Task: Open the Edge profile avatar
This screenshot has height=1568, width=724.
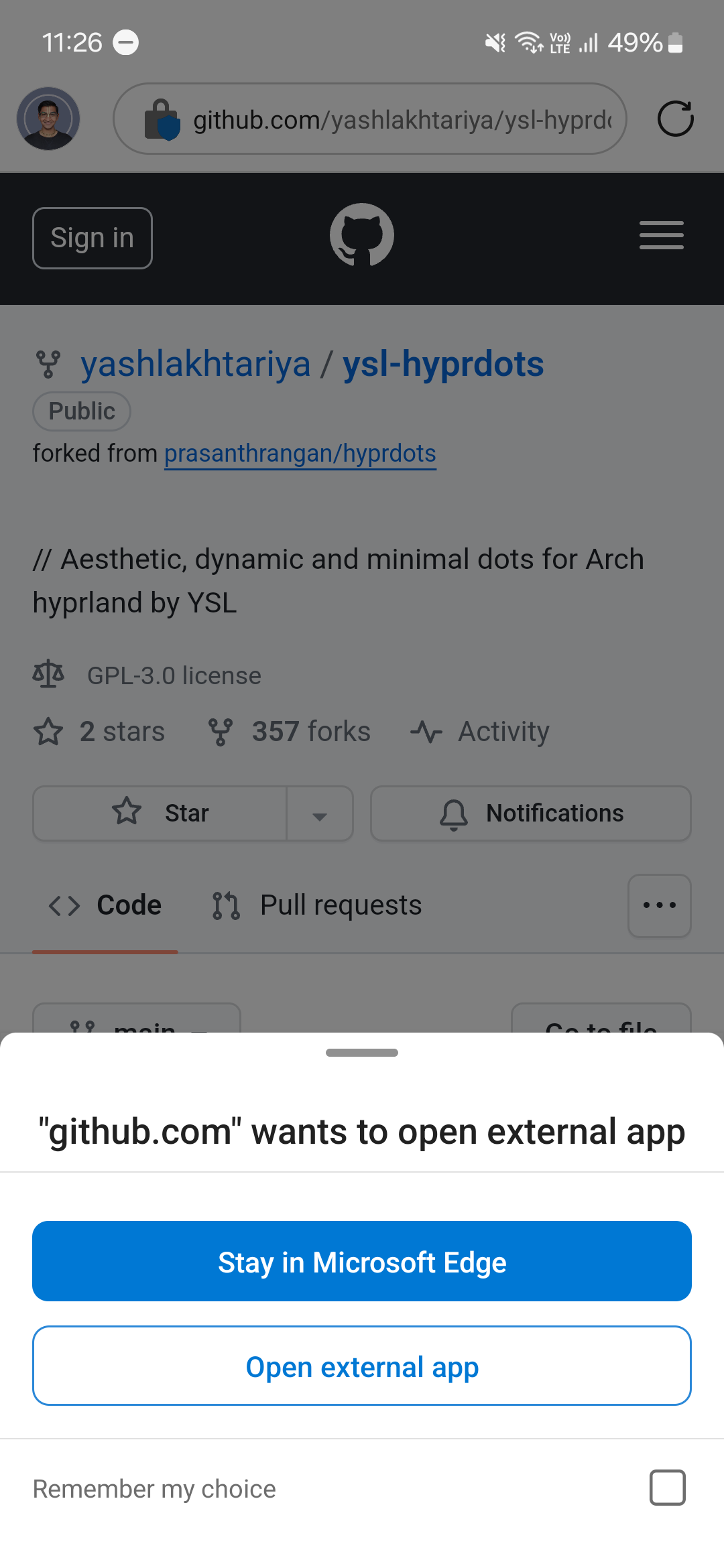Action: 48,119
